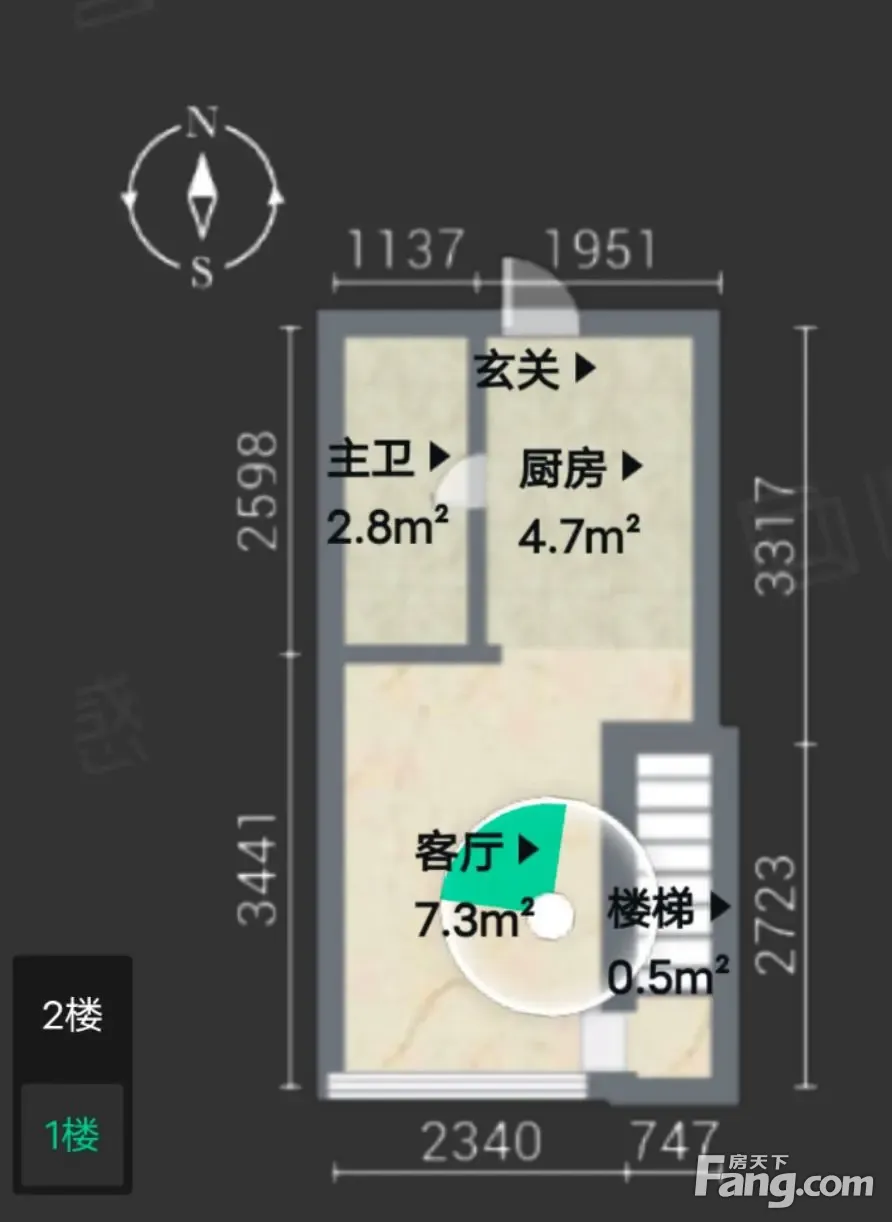Screen dimensions: 892x1222
Task: Switch to the 2楼 floor plan
Action: point(72,1018)
